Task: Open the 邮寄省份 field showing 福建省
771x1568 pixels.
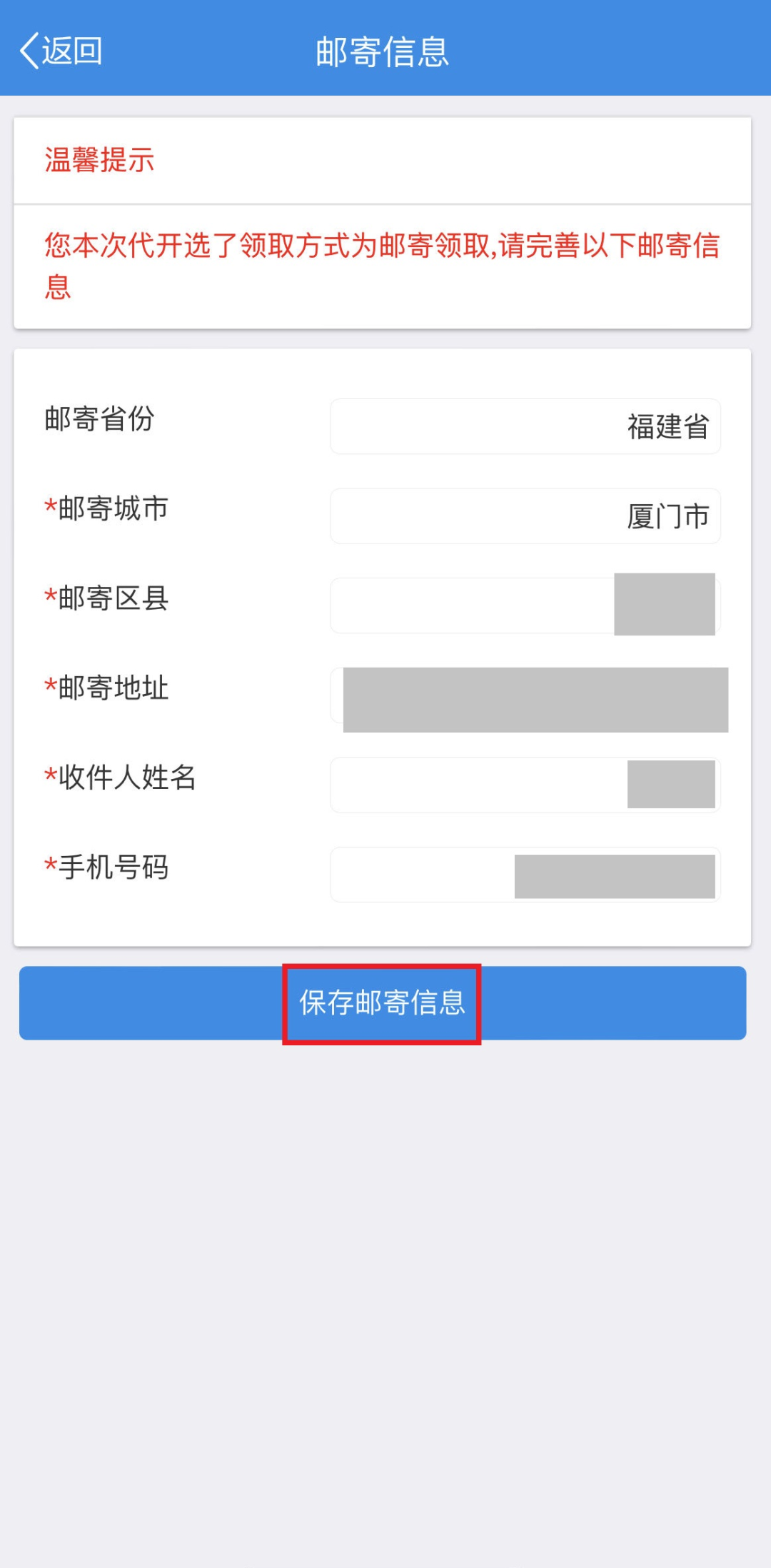Action: click(525, 426)
